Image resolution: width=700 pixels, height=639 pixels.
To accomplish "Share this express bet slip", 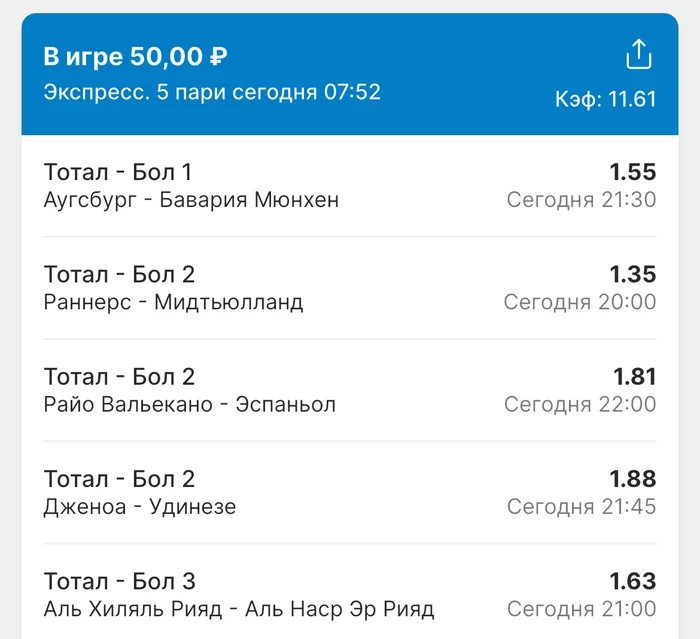I will click(x=638, y=54).
